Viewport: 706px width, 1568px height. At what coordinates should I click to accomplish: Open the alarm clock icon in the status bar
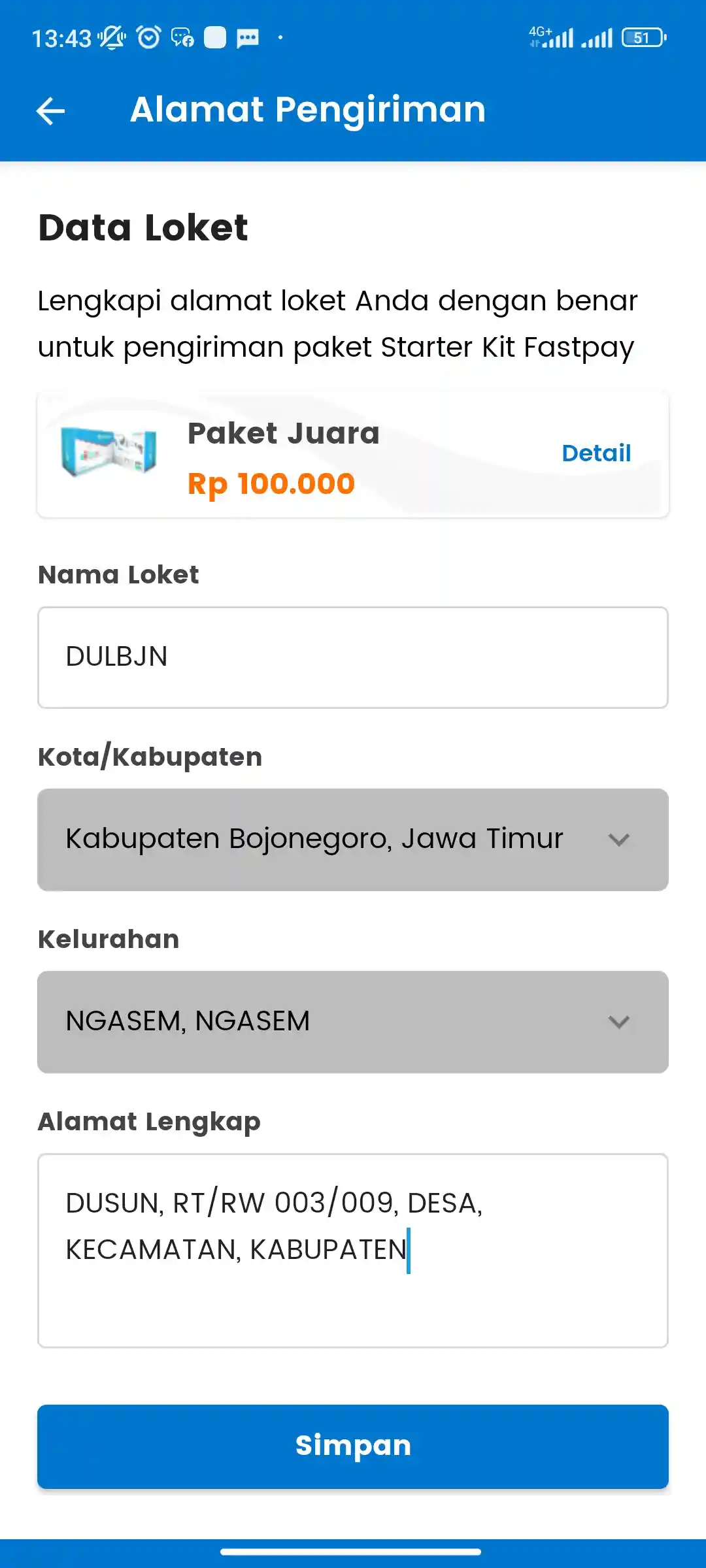149,37
